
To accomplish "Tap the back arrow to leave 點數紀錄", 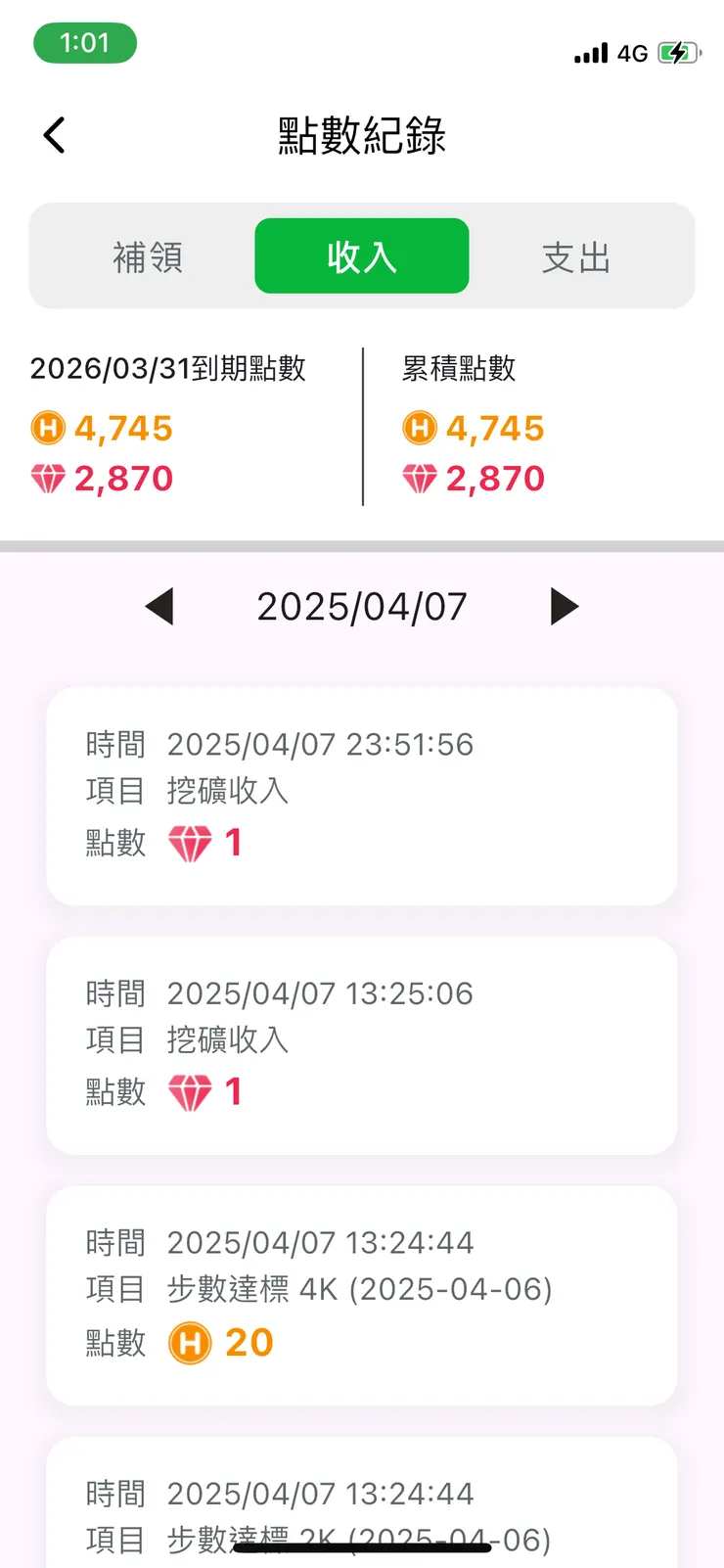I will click(x=54, y=135).
